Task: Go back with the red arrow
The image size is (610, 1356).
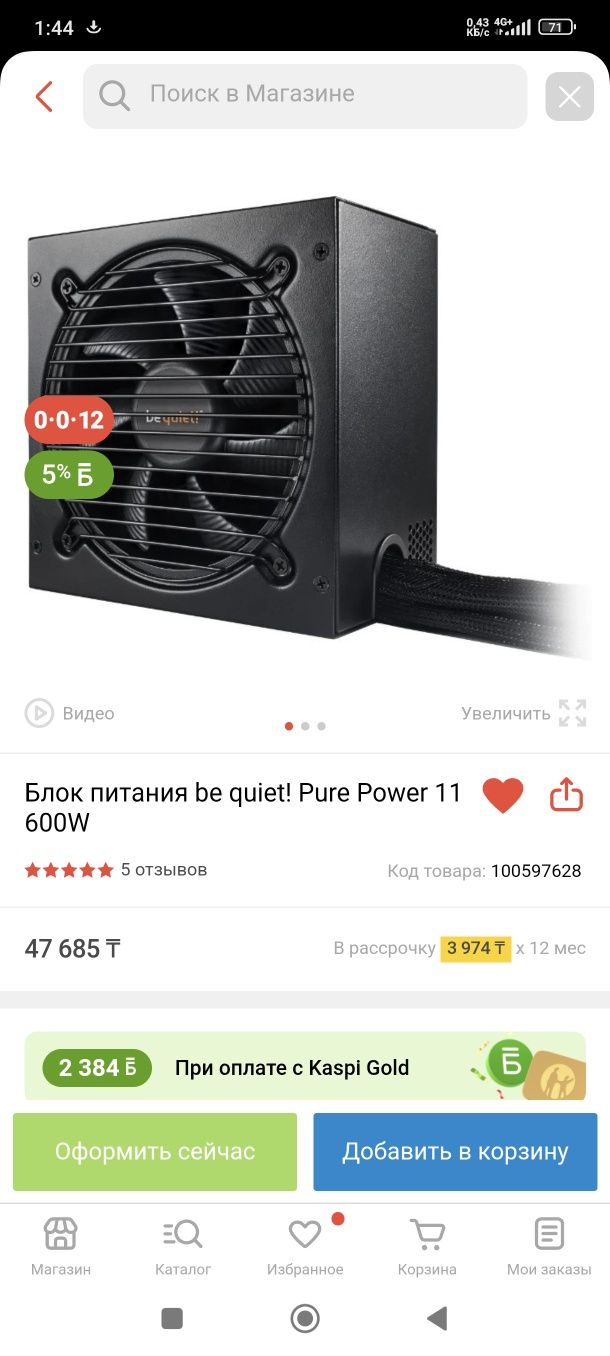Action: [43, 97]
